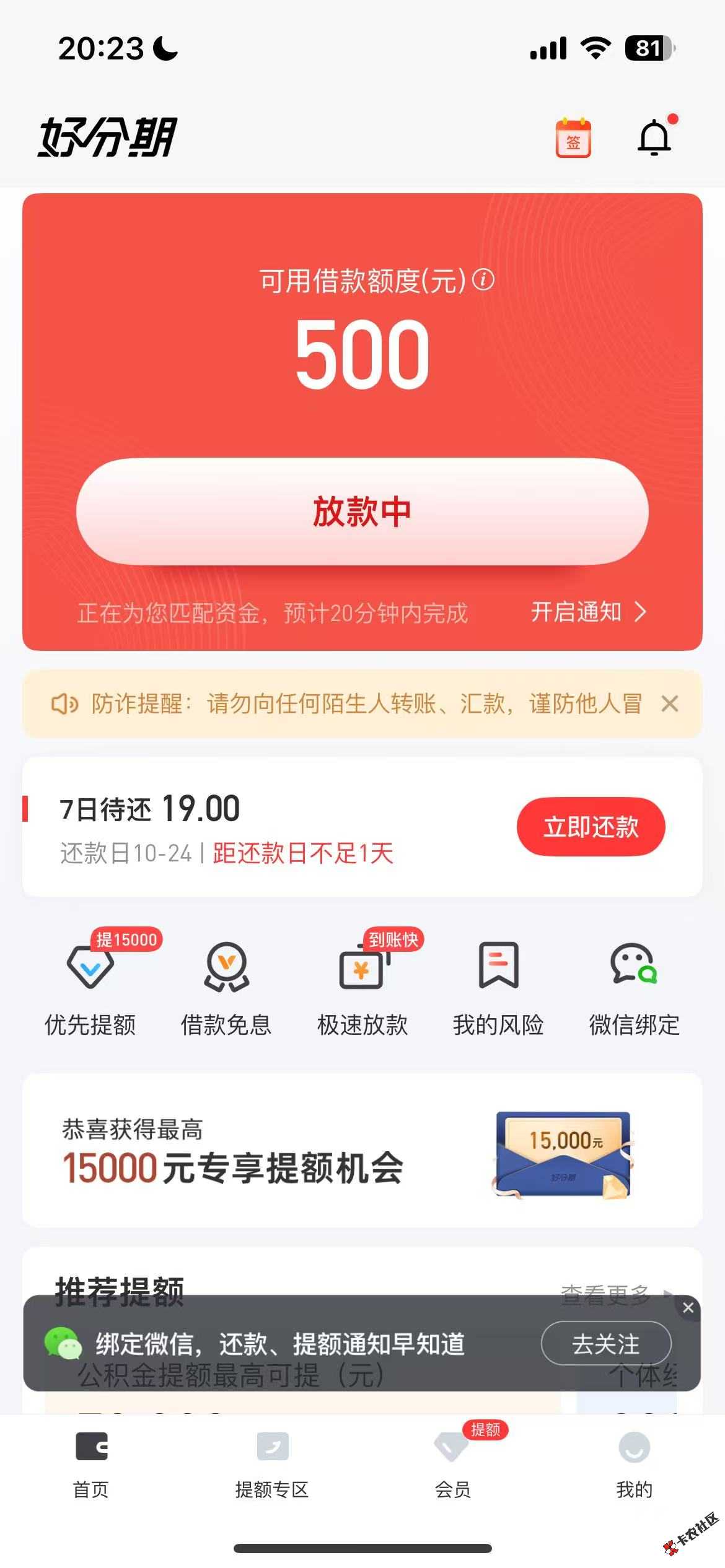This screenshot has height=1568, width=725.
Task: Open the sign-in calendar icon
Action: pyautogui.click(x=573, y=138)
